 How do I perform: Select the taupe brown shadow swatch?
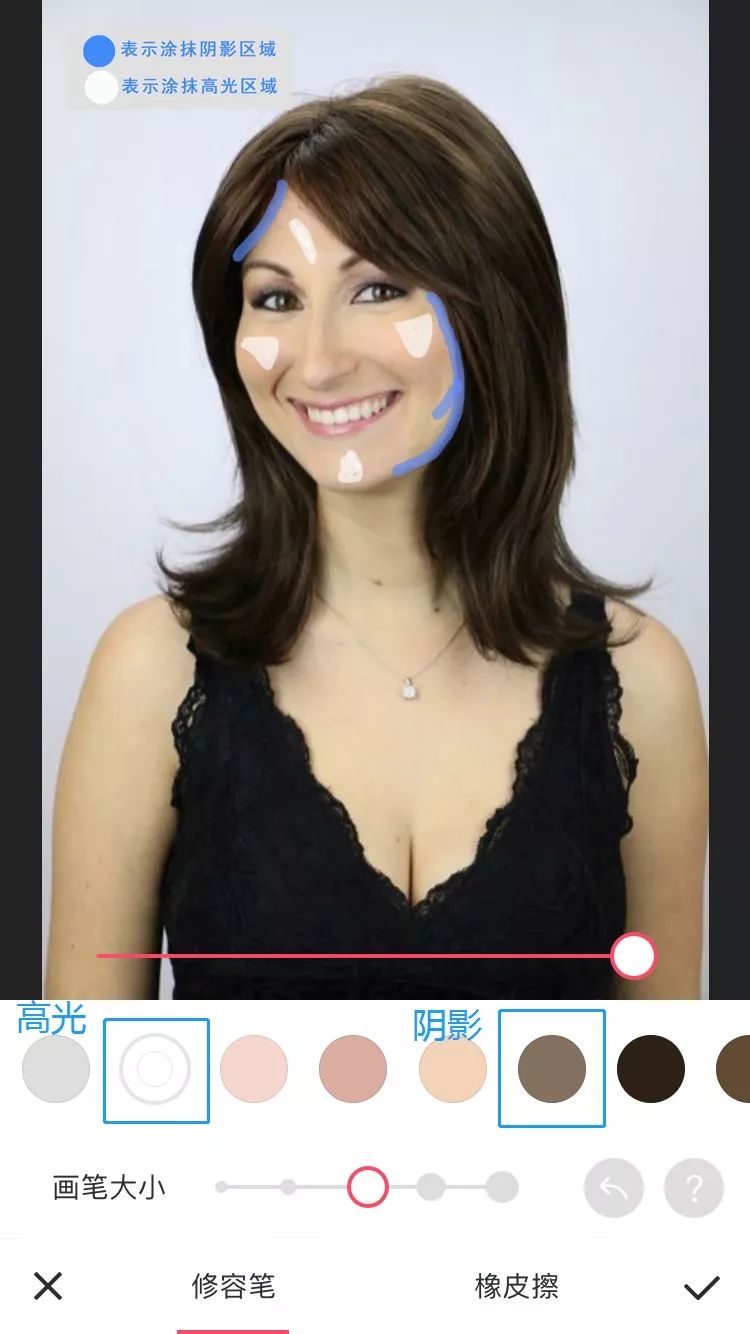click(552, 1069)
